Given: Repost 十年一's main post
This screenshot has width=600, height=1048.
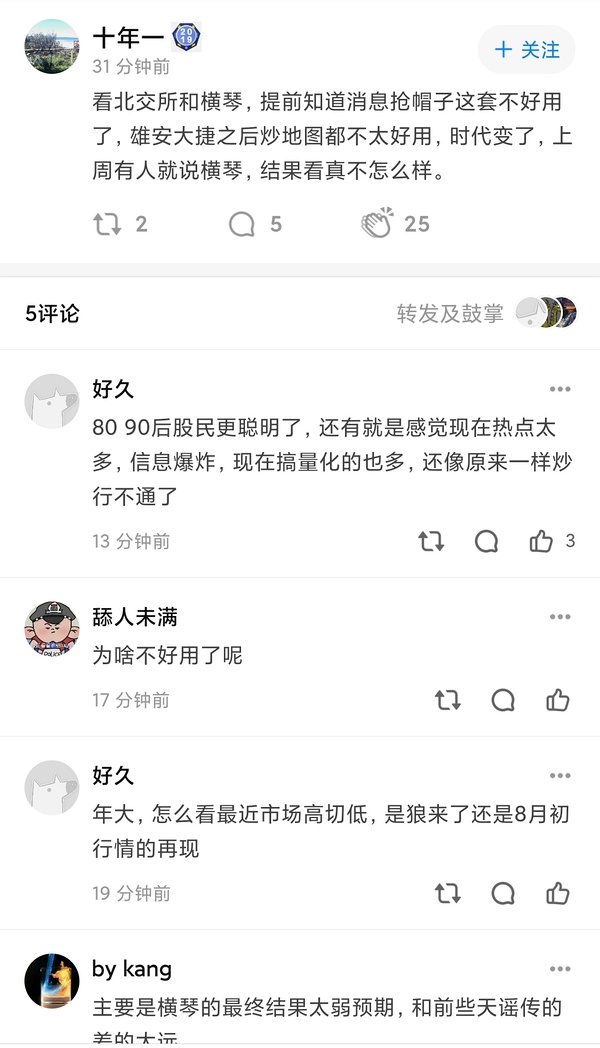Looking at the screenshot, I should pyautogui.click(x=107, y=224).
